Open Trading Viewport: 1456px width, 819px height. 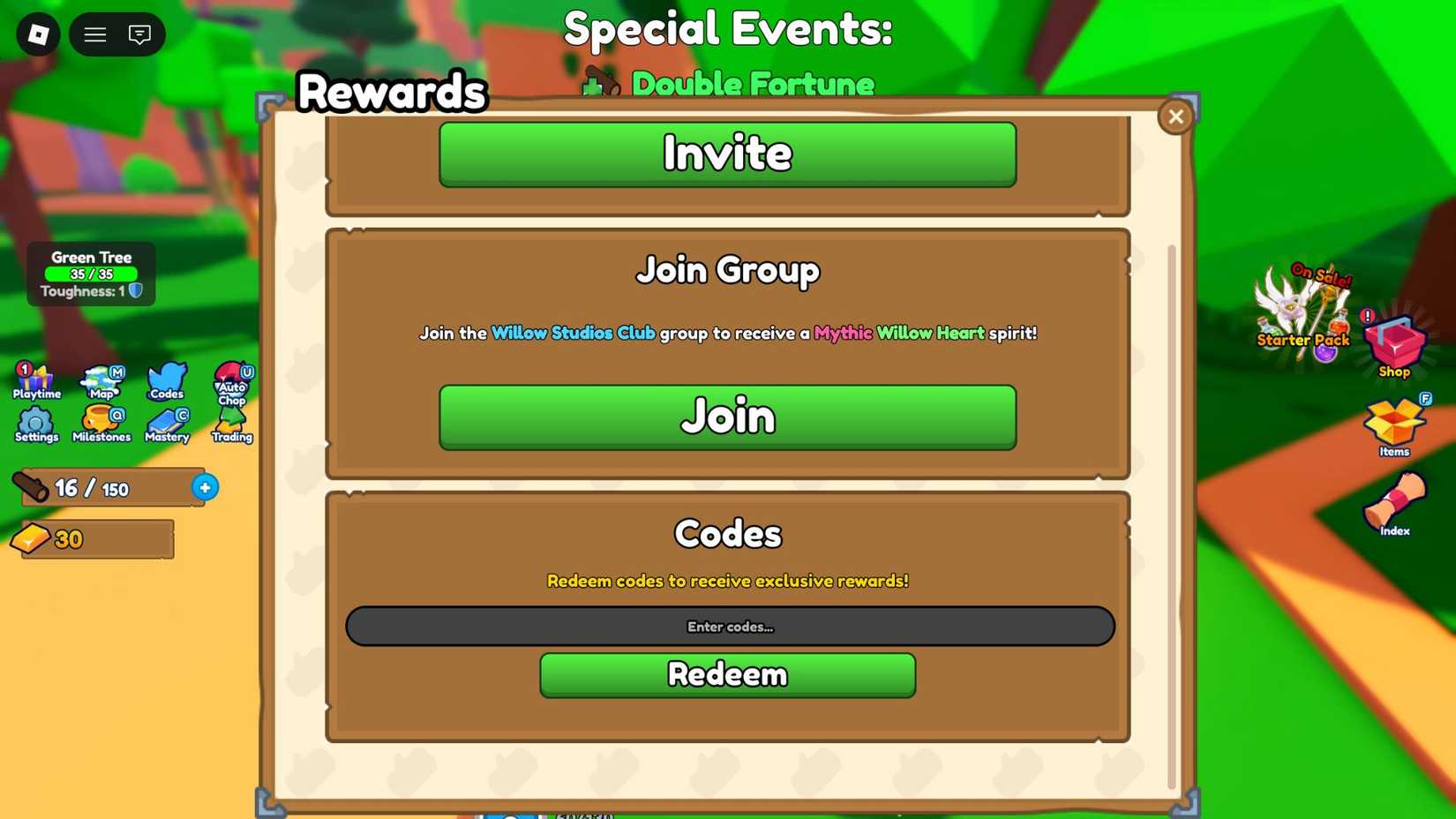click(x=232, y=425)
